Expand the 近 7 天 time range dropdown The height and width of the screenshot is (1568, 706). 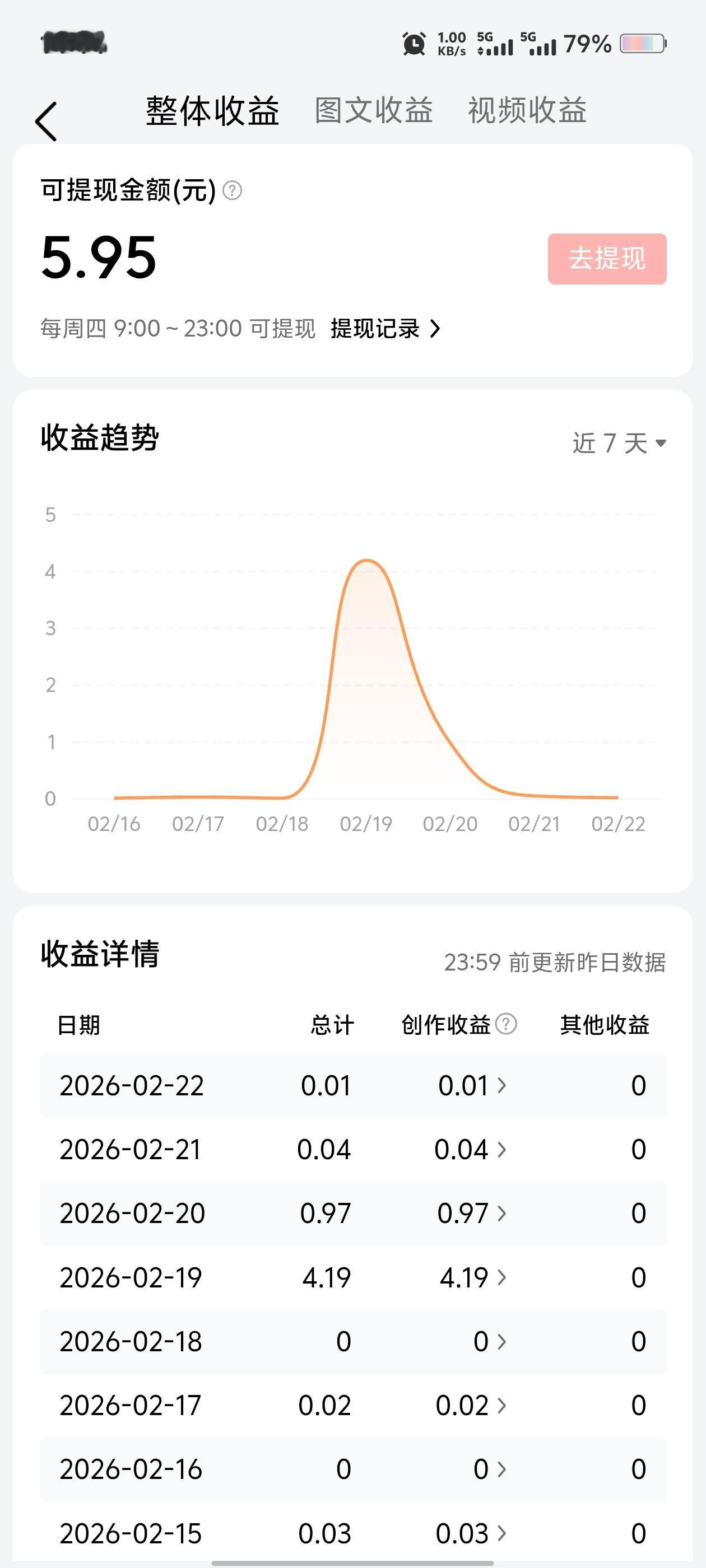click(x=618, y=442)
